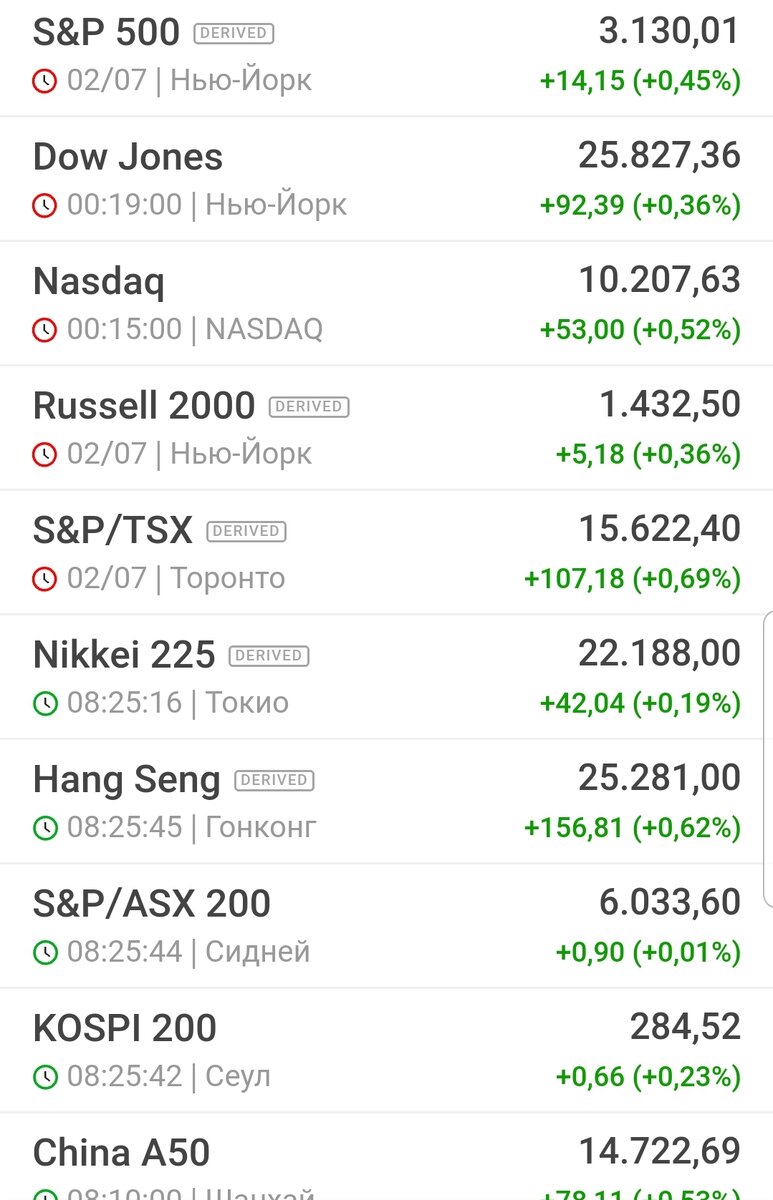View the Hang Seng index
The image size is (773, 1200).
pos(386,801)
